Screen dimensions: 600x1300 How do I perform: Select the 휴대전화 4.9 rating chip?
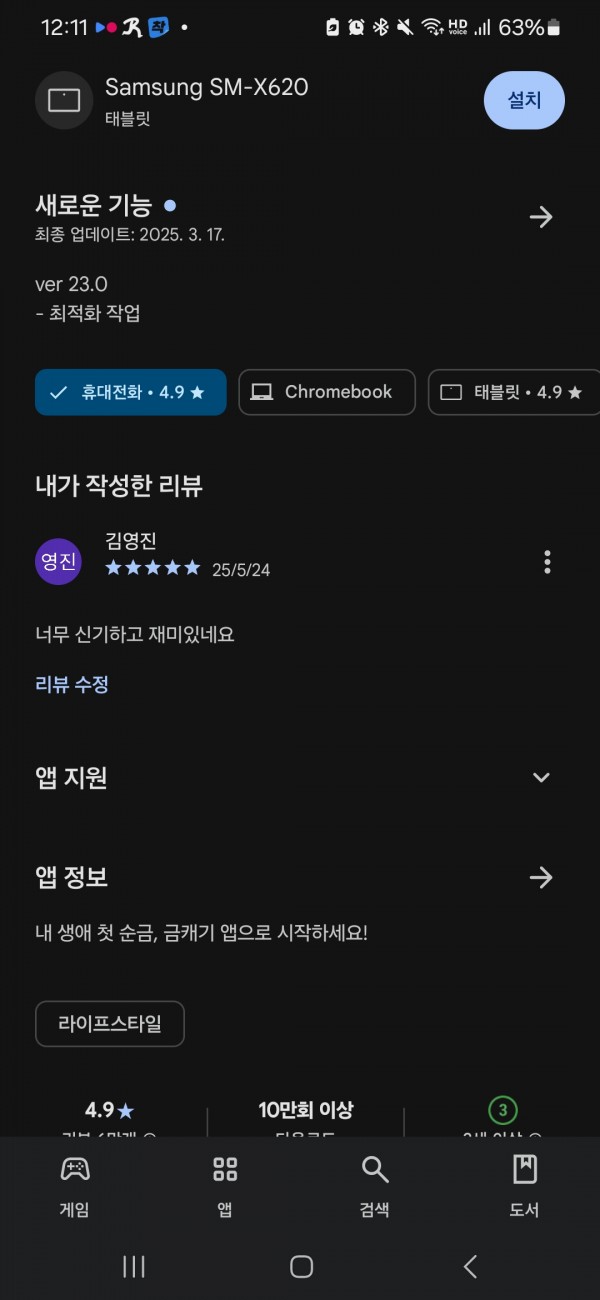coord(131,392)
